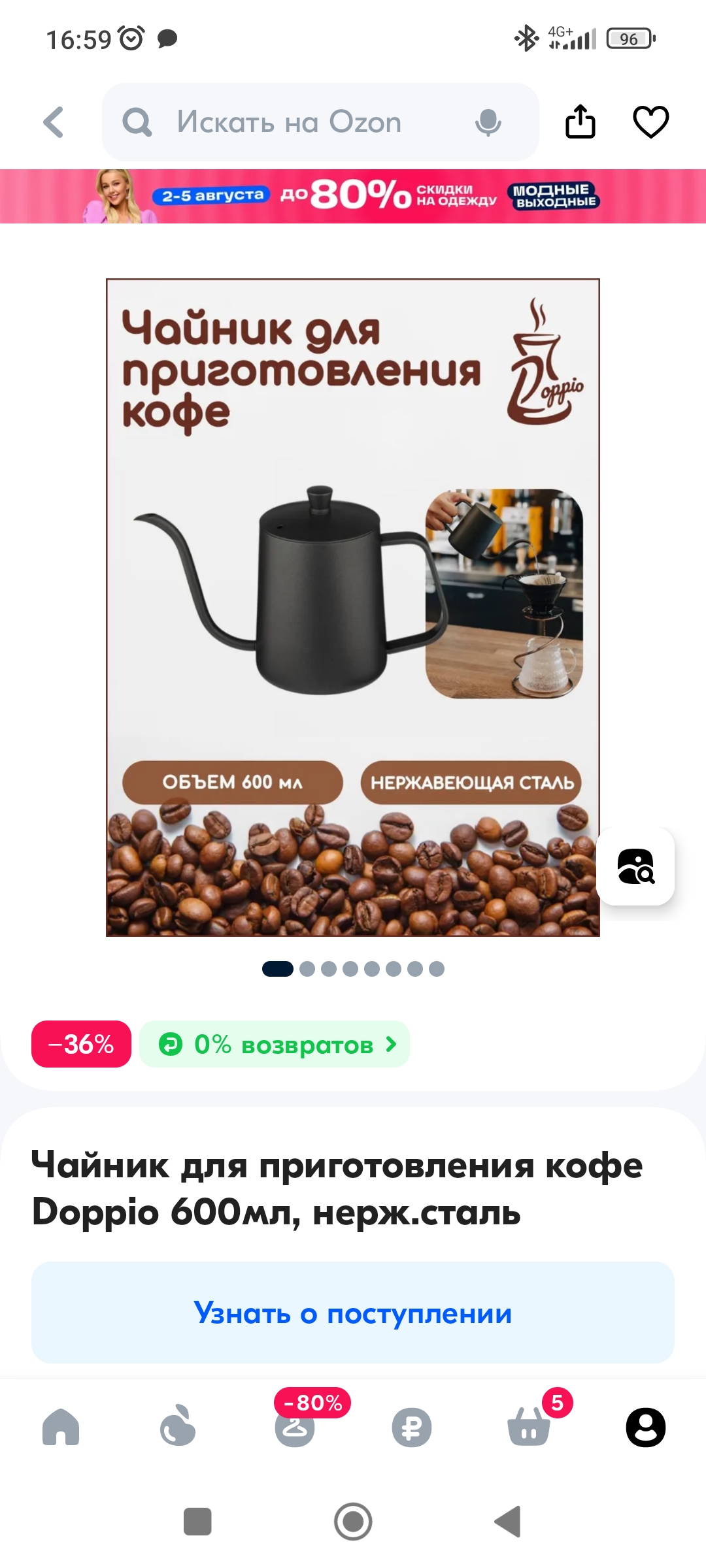Open the "0% возвратов" chip
Viewport: 706px width, 1568px height.
tap(275, 1044)
